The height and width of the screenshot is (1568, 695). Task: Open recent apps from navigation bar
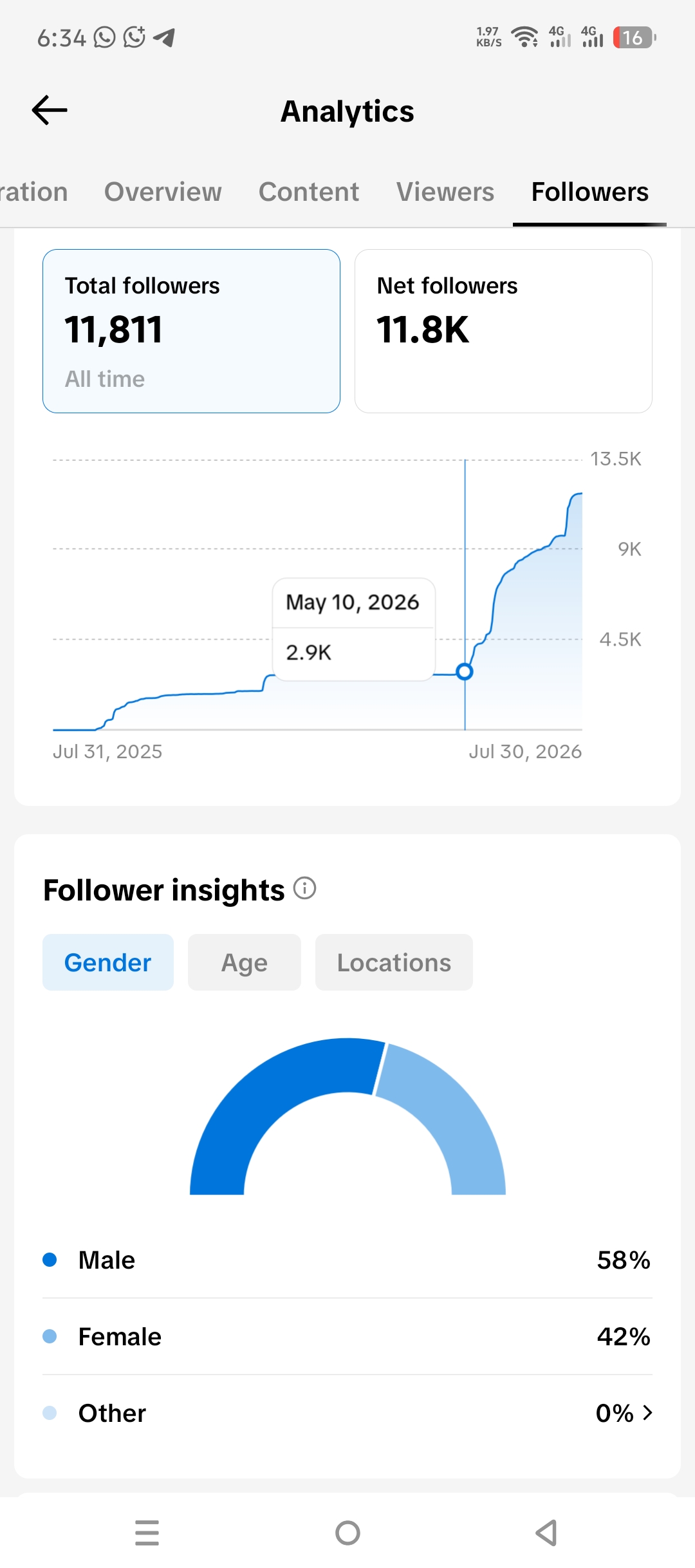147,1533
